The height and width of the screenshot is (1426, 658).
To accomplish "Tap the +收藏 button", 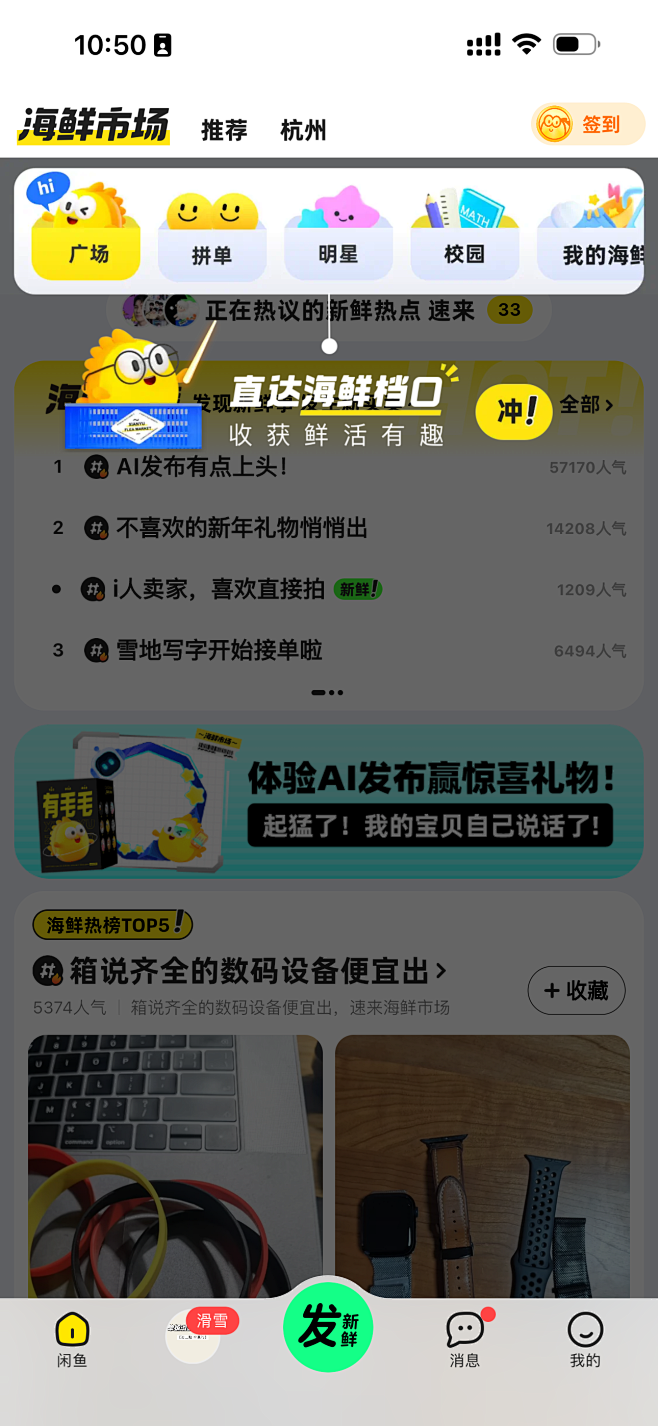I will (576, 990).
